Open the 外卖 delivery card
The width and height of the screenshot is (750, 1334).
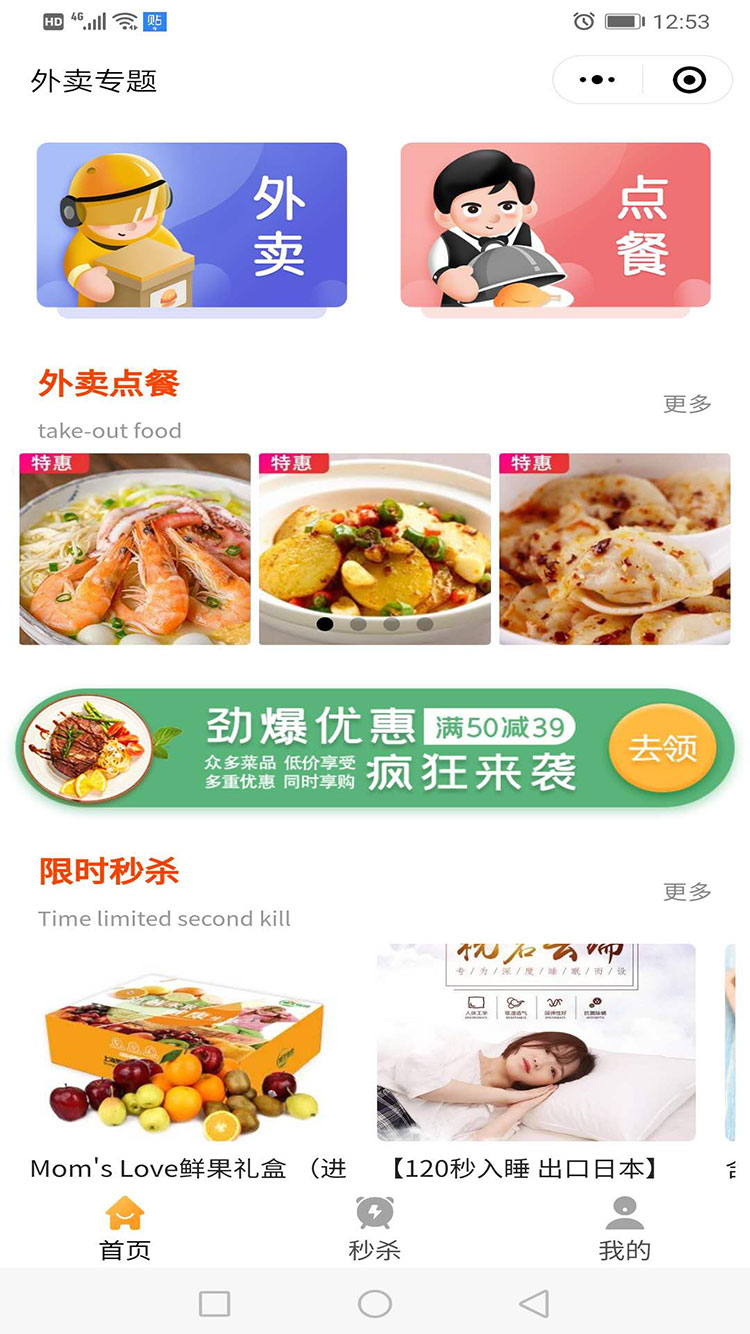coord(192,226)
